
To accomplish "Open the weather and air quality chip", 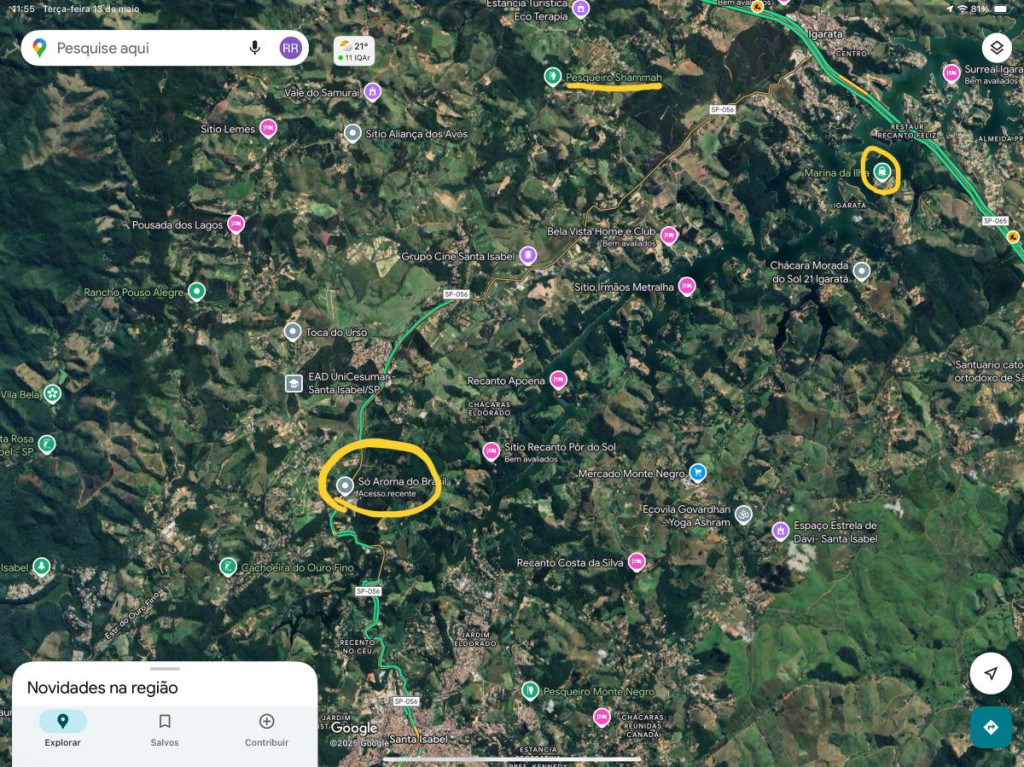I will point(355,51).
